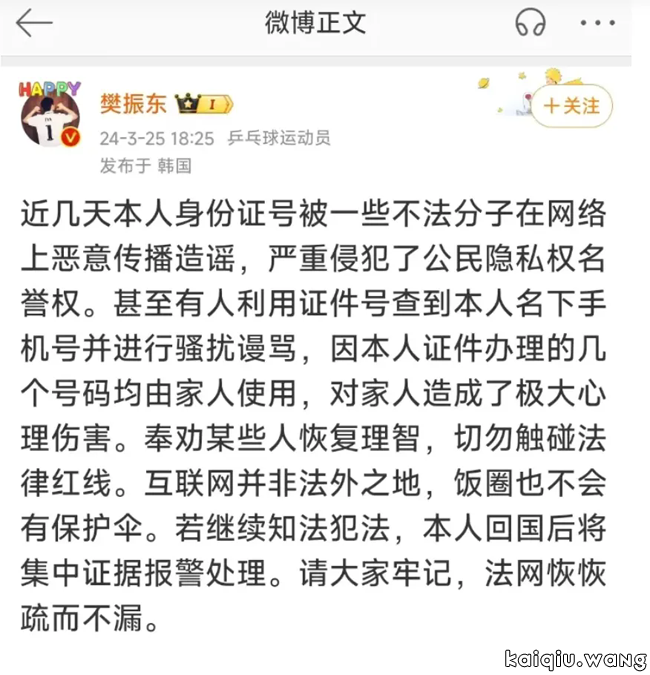The height and width of the screenshot is (675, 650).
Task: Open the 樊振东 username link
Action: pos(131,104)
